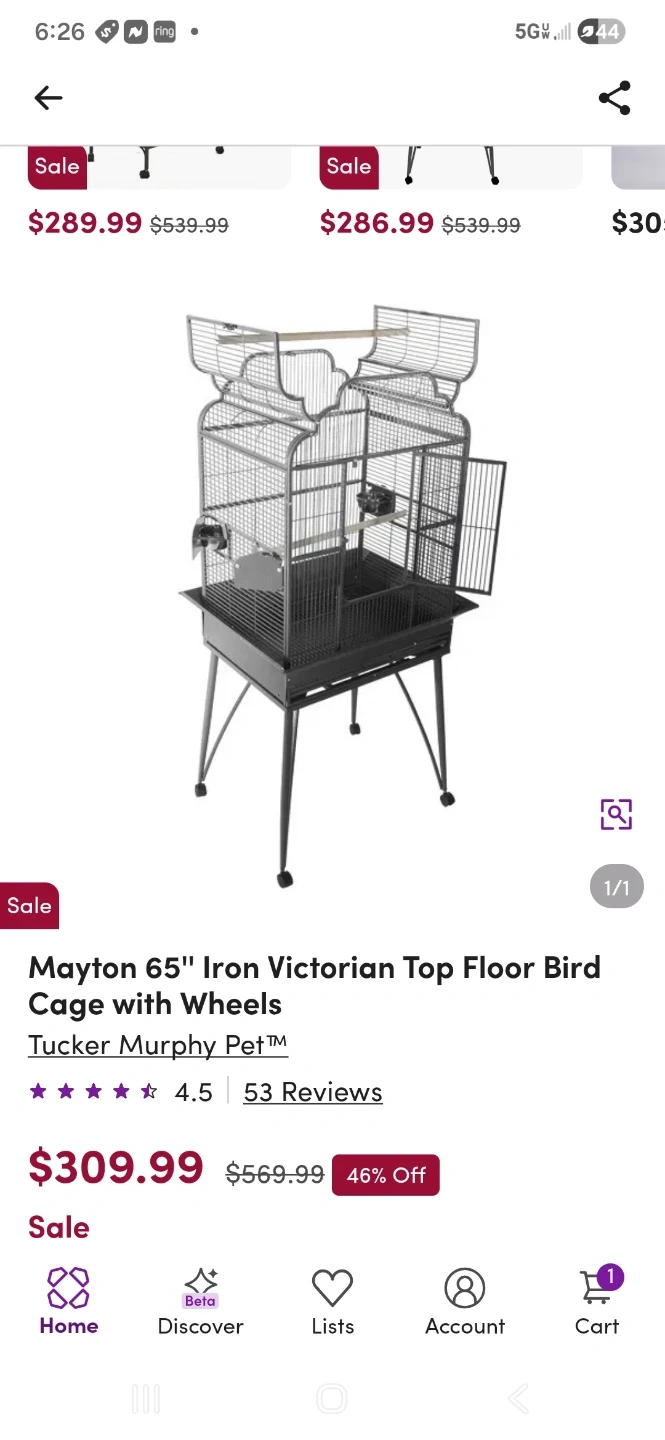
Task: Open the visual search icon on image
Action: 616,814
